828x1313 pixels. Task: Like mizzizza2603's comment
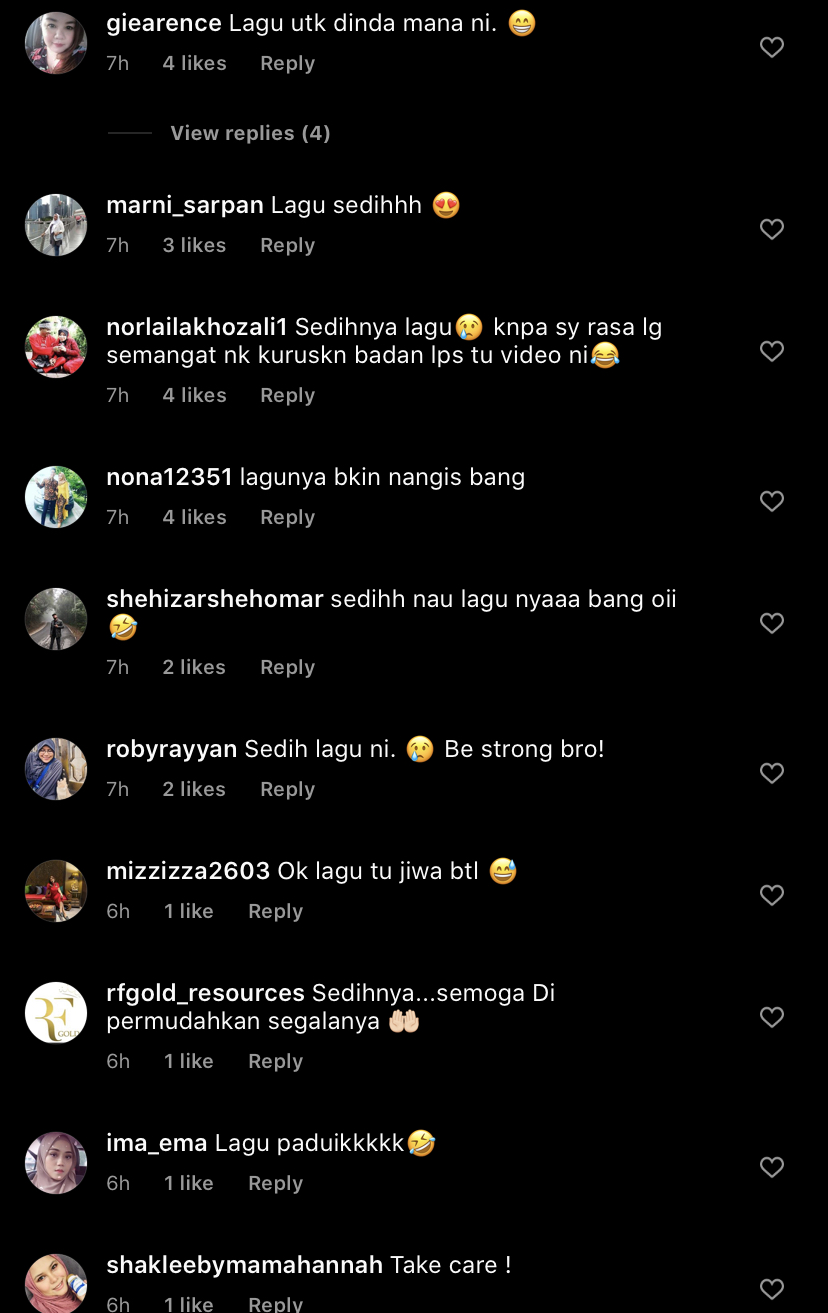pyautogui.click(x=771, y=895)
